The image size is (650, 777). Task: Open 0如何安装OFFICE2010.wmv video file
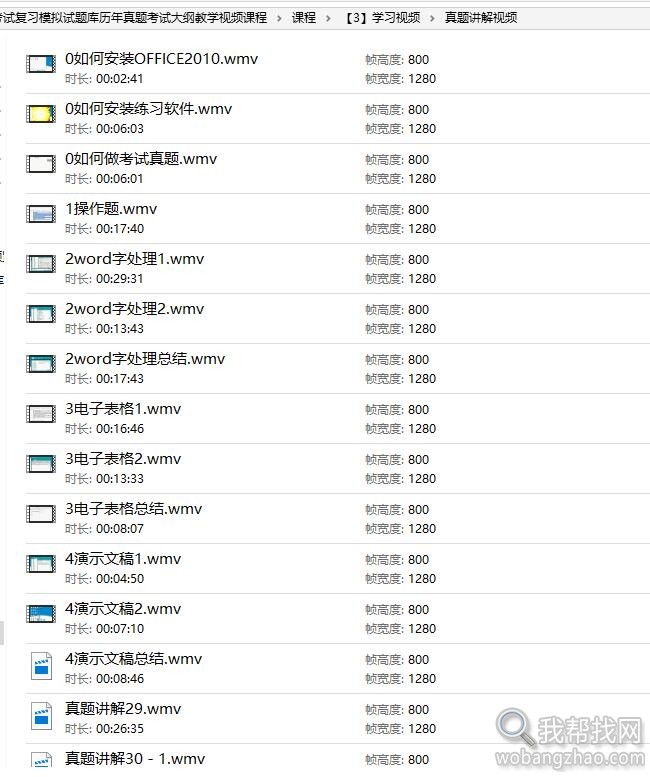click(x=161, y=59)
